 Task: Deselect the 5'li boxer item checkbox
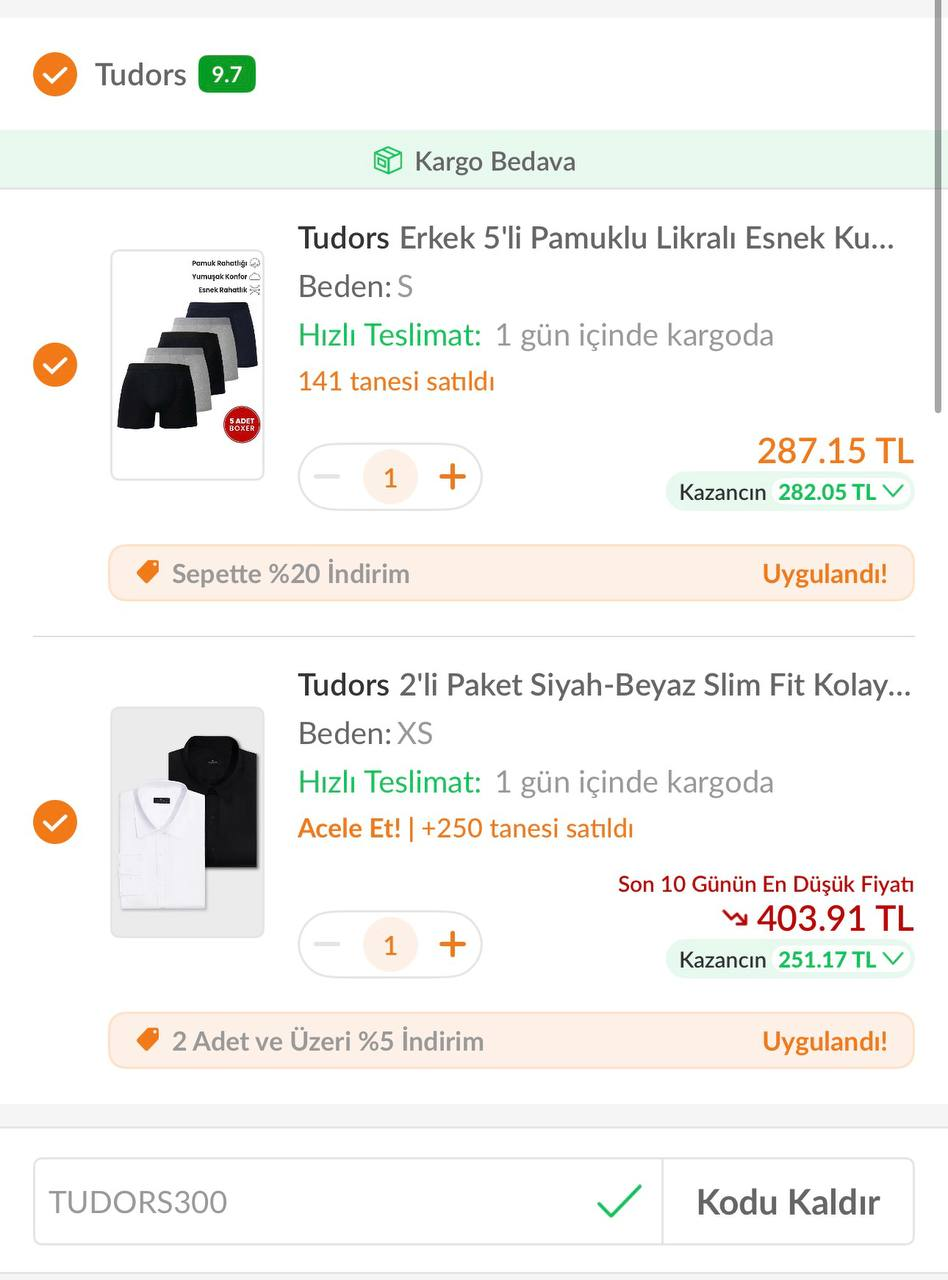(x=55, y=365)
